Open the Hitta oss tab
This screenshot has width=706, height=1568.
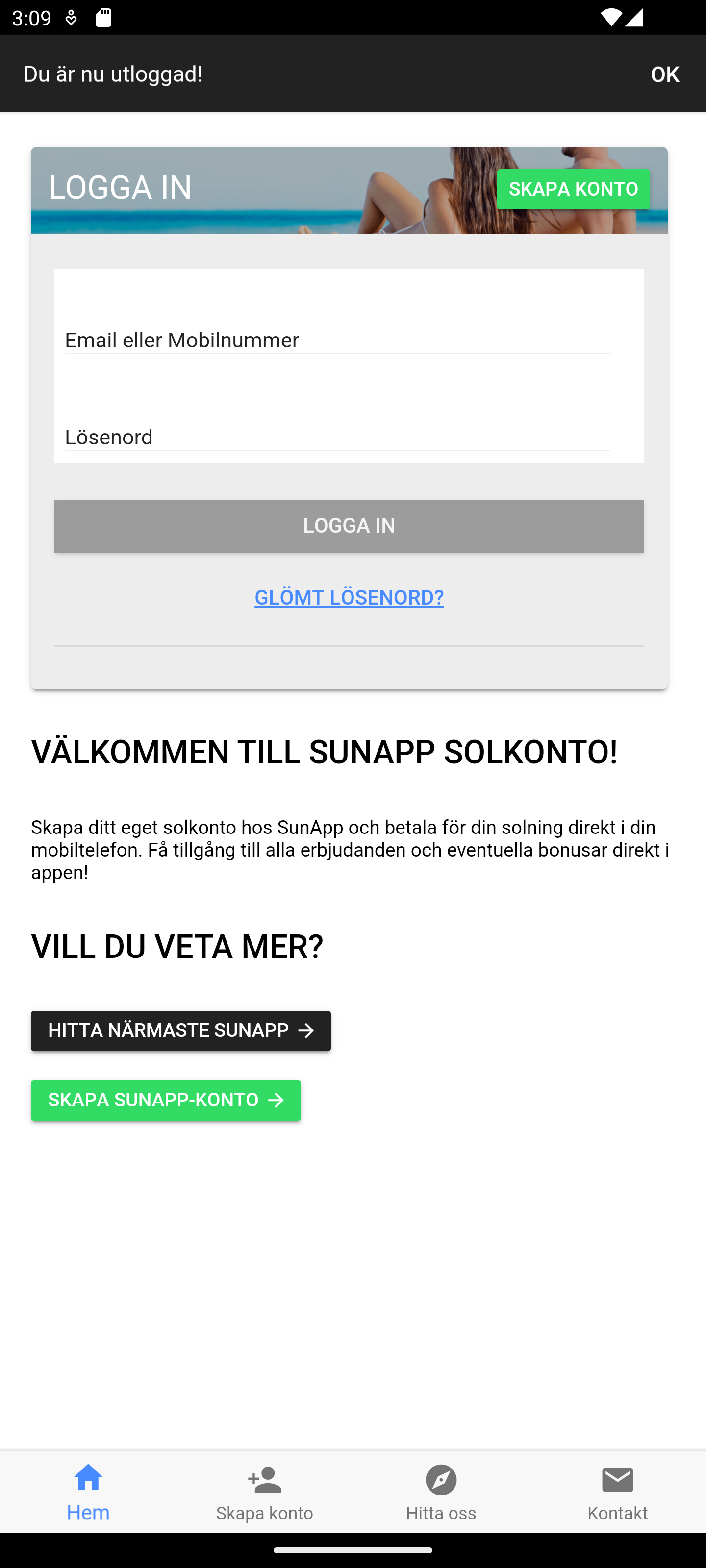pyautogui.click(x=441, y=1491)
